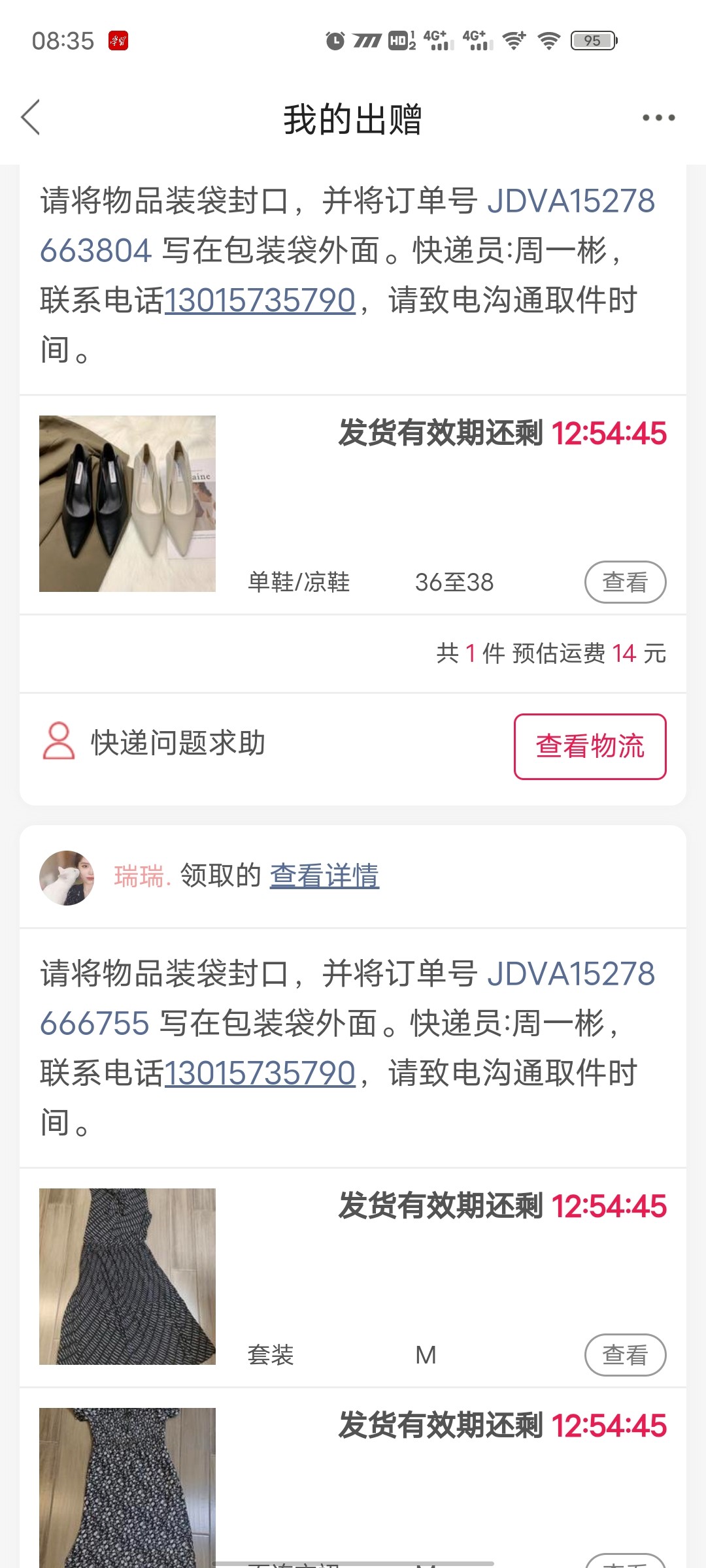The height and width of the screenshot is (1568, 706).
Task: Open 快递问题求助 help
Action: pos(154,743)
